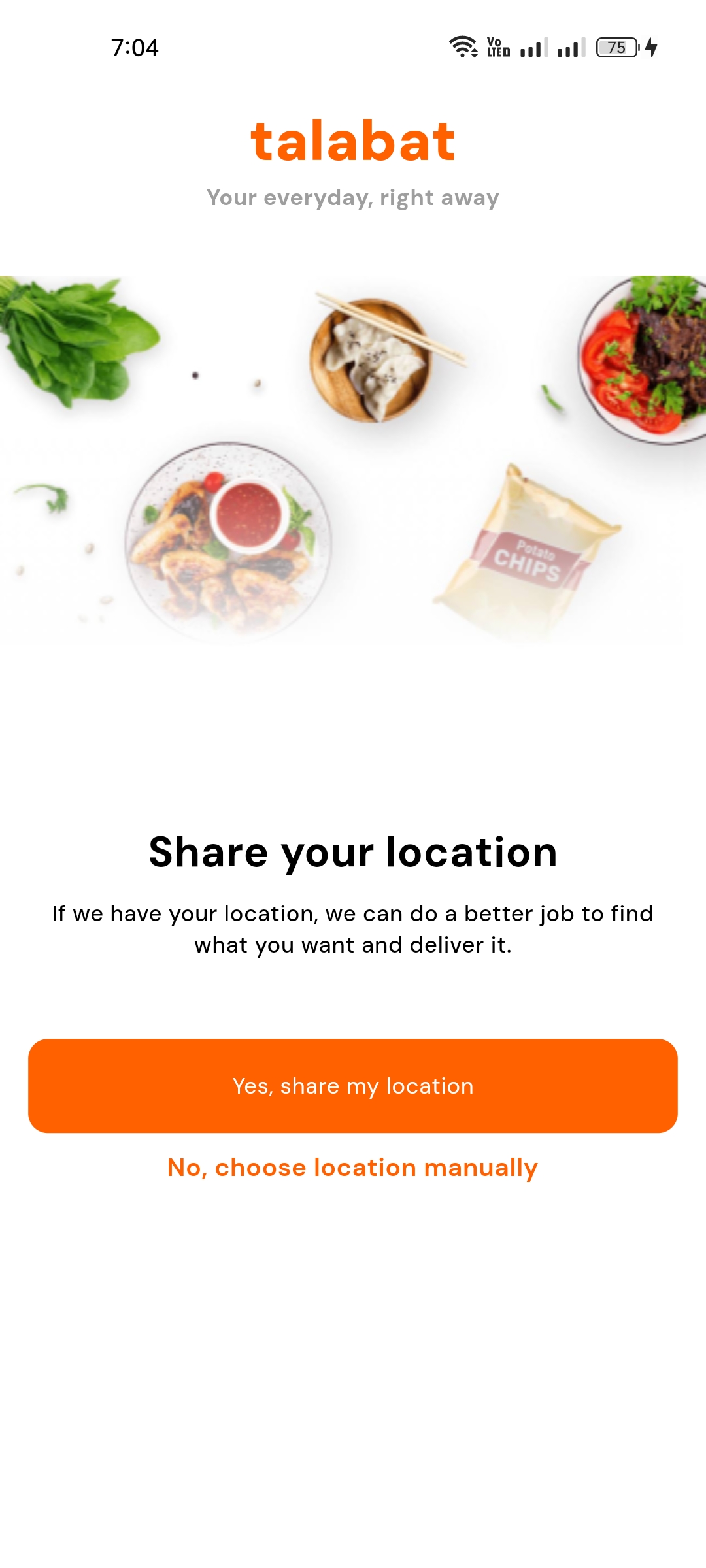The width and height of the screenshot is (706, 1568).
Task: Choose location manually instead
Action: [353, 1168]
